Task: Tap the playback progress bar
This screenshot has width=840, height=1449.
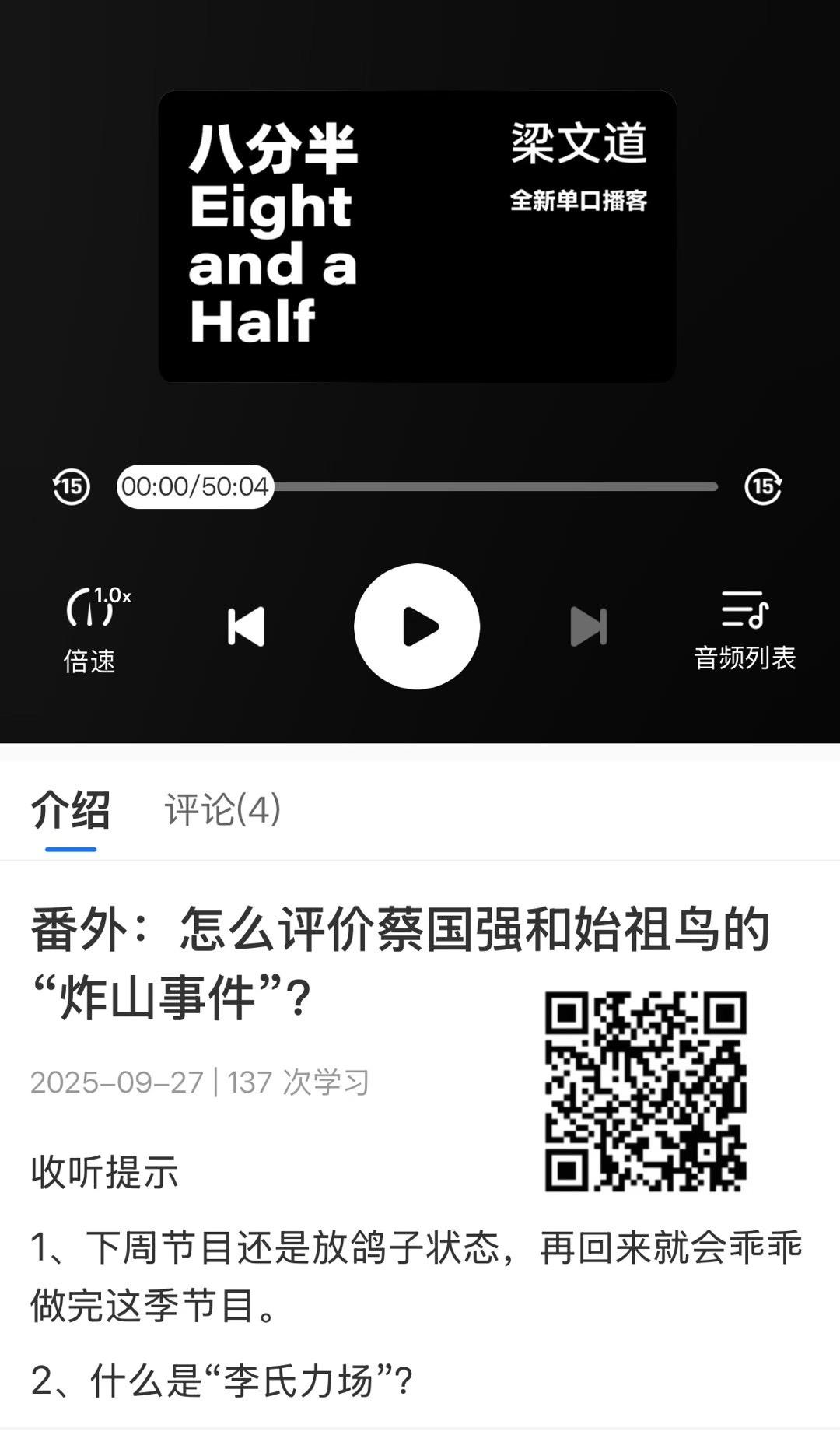Action: click(x=417, y=487)
